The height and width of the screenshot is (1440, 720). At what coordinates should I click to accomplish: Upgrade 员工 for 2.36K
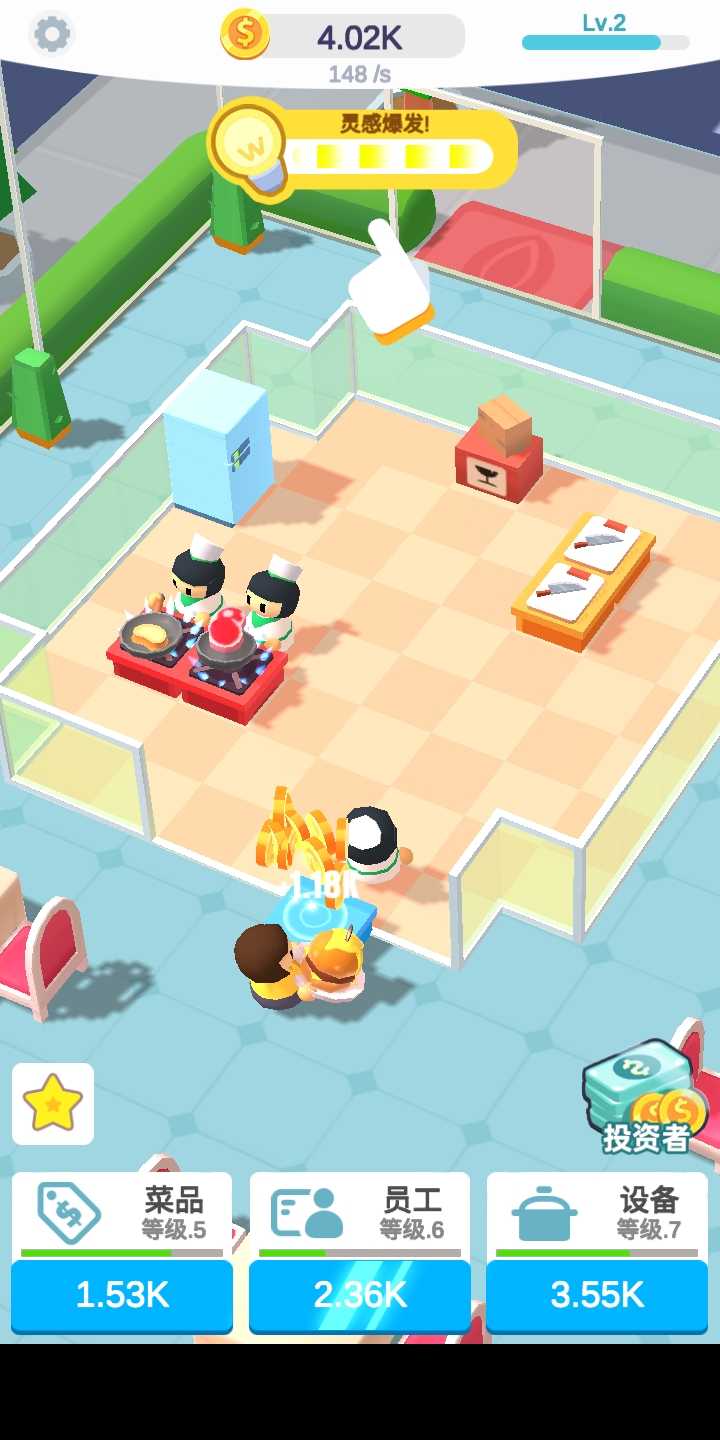(359, 1295)
